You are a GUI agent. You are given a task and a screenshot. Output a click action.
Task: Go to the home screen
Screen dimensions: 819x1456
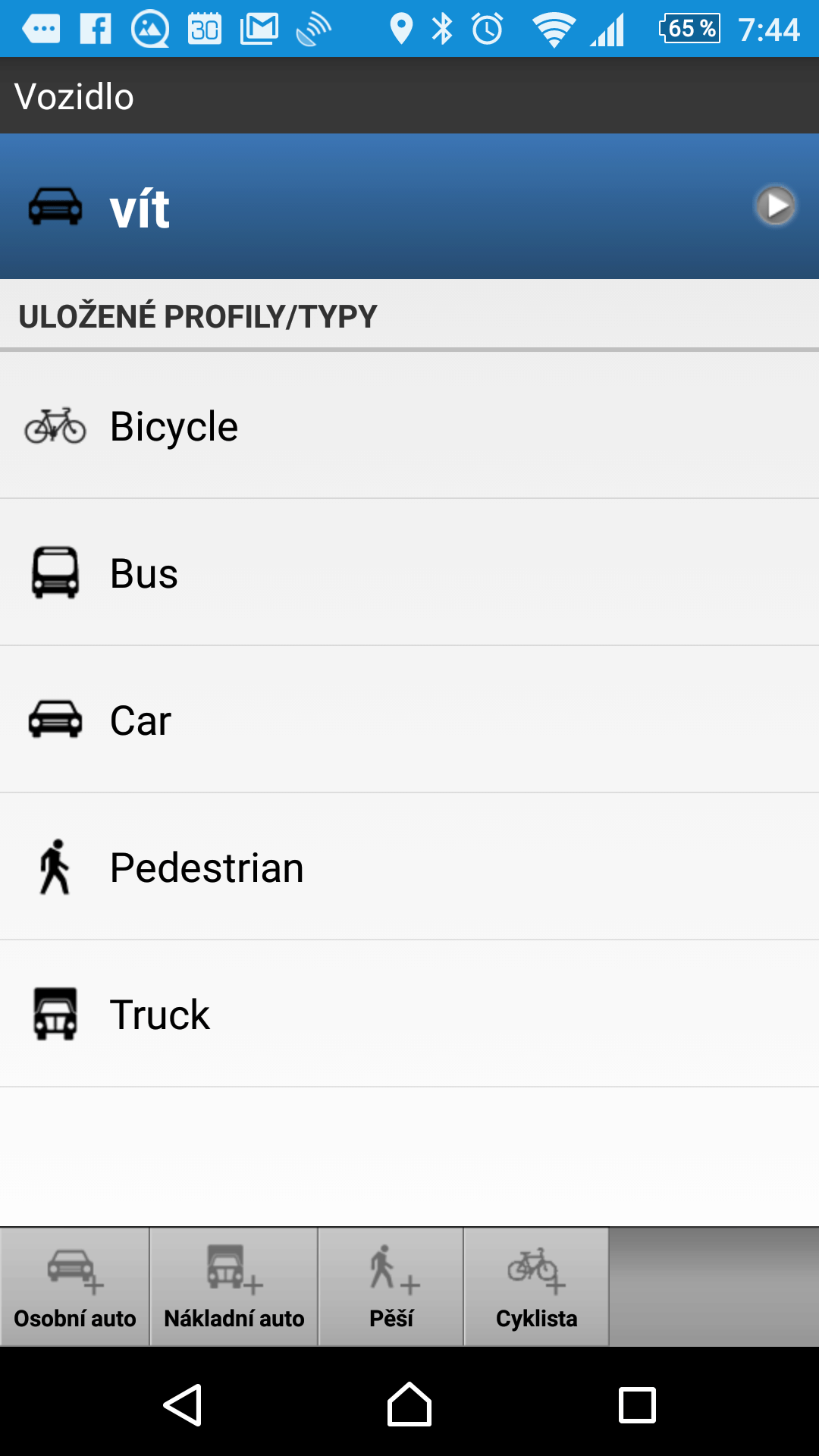pyautogui.click(x=409, y=1404)
